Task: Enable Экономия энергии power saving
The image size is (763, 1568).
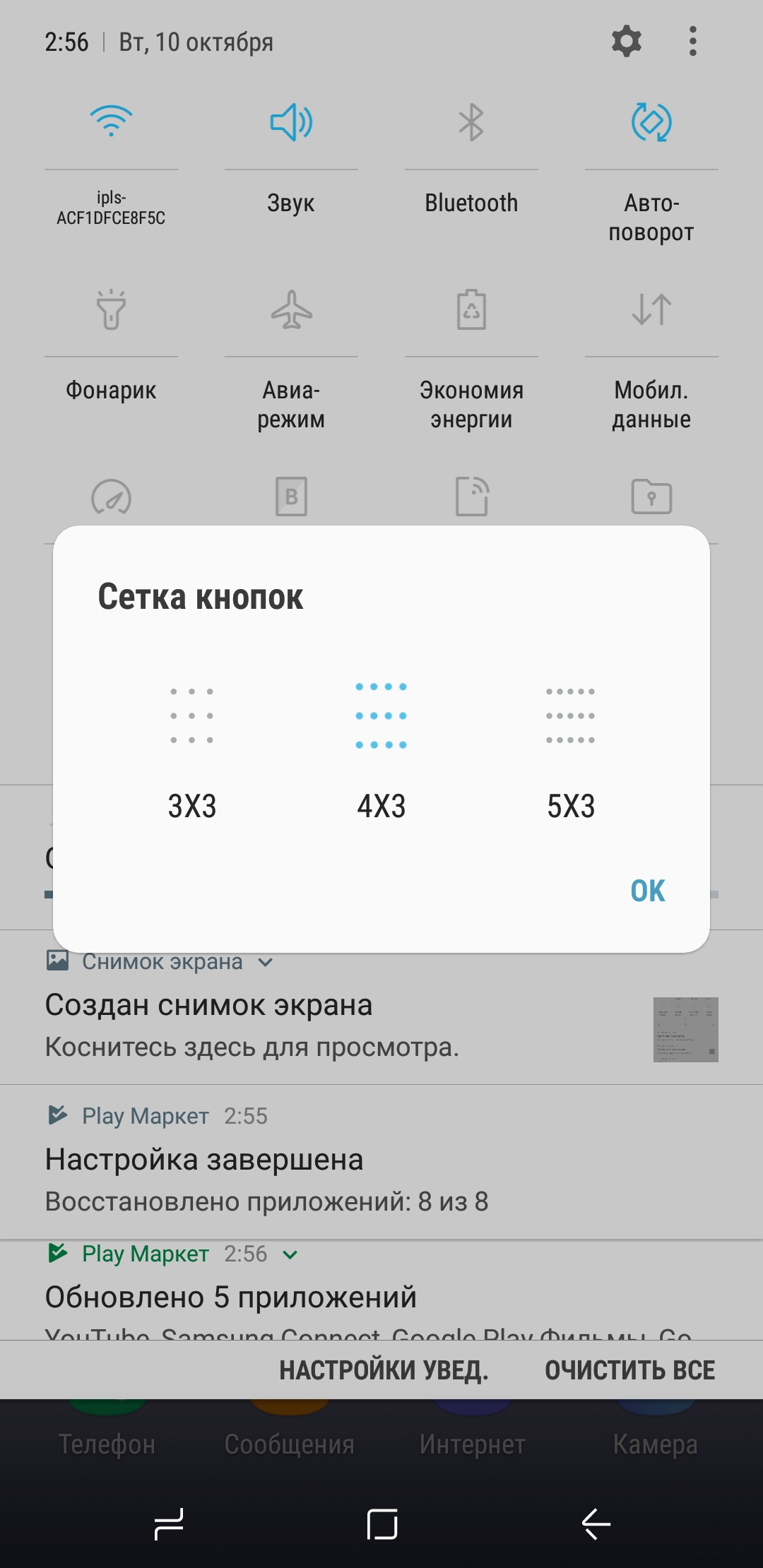Action: click(x=471, y=309)
